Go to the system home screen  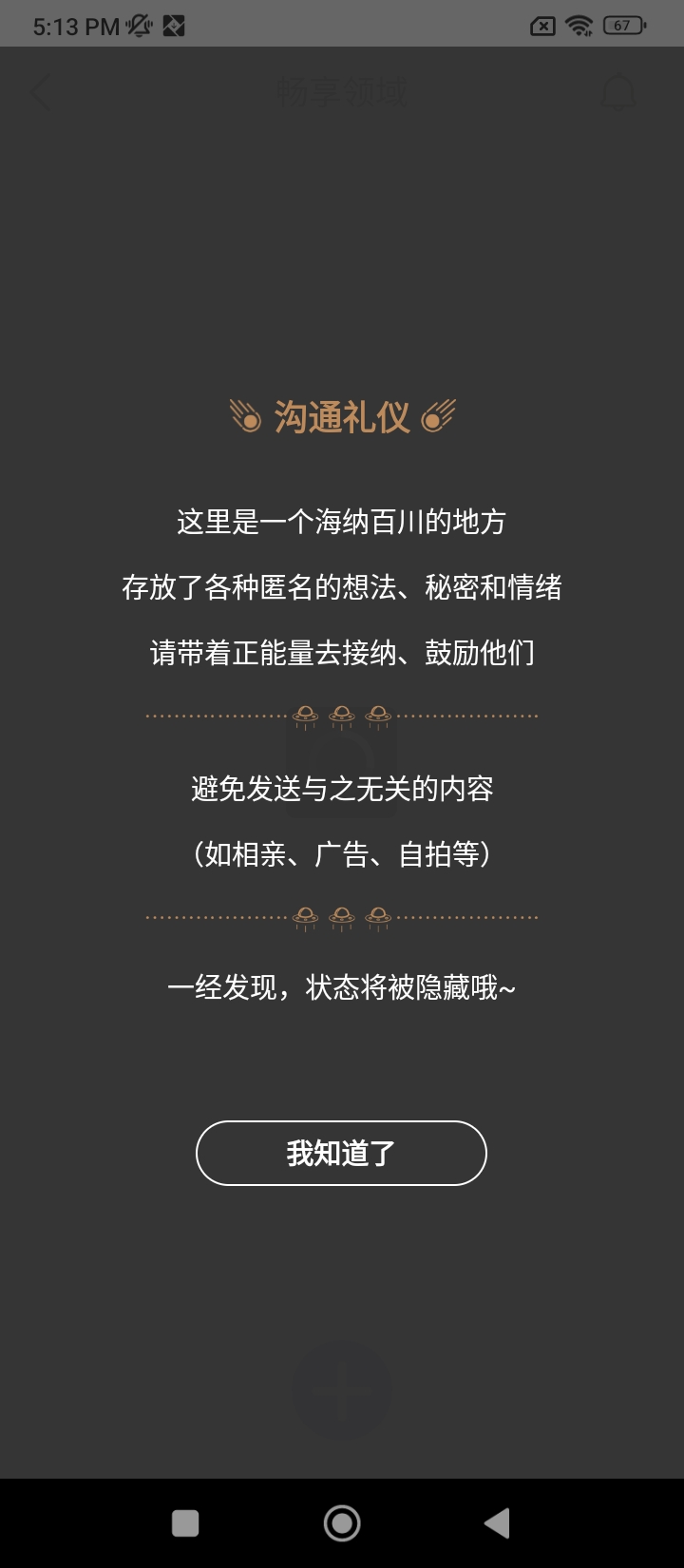coord(342,1523)
